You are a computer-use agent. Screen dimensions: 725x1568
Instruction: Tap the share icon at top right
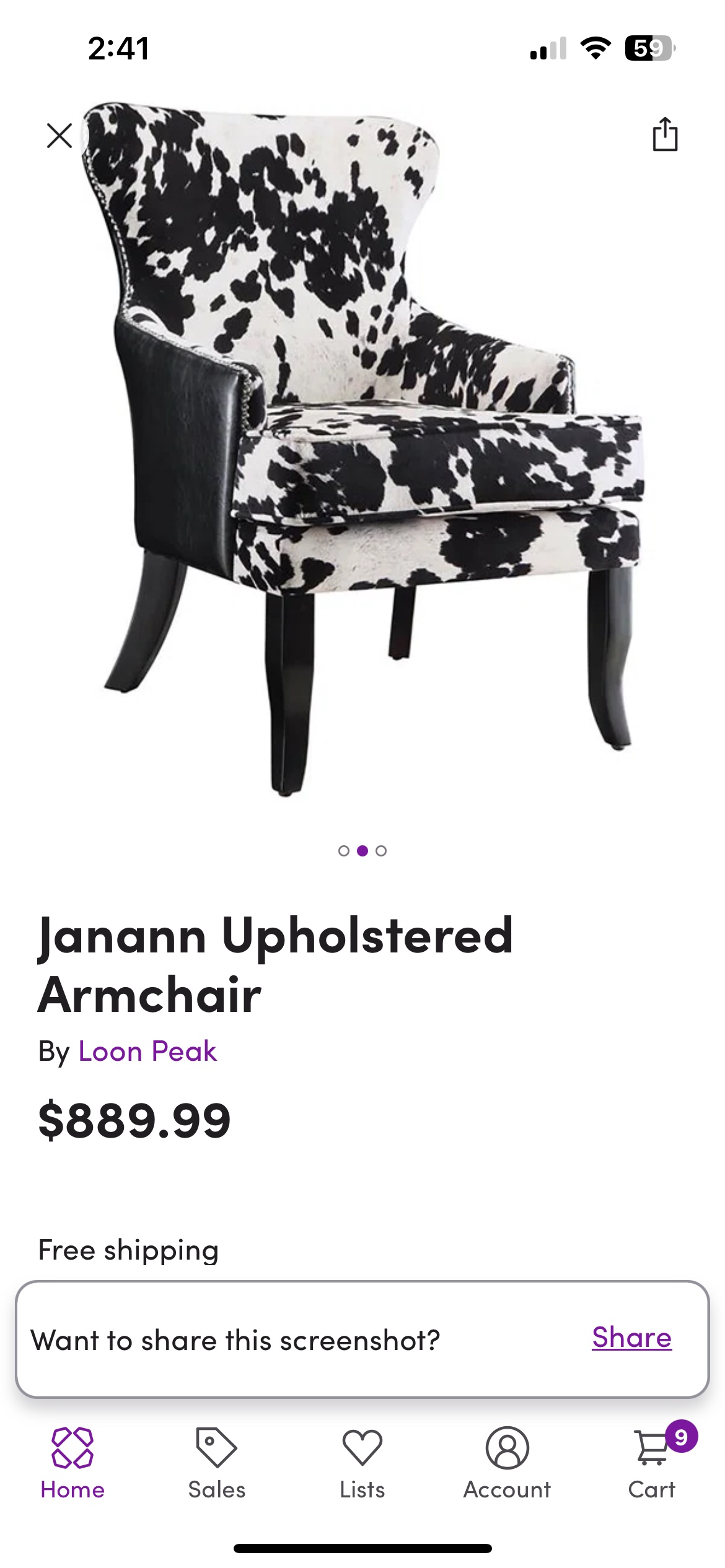click(x=665, y=134)
